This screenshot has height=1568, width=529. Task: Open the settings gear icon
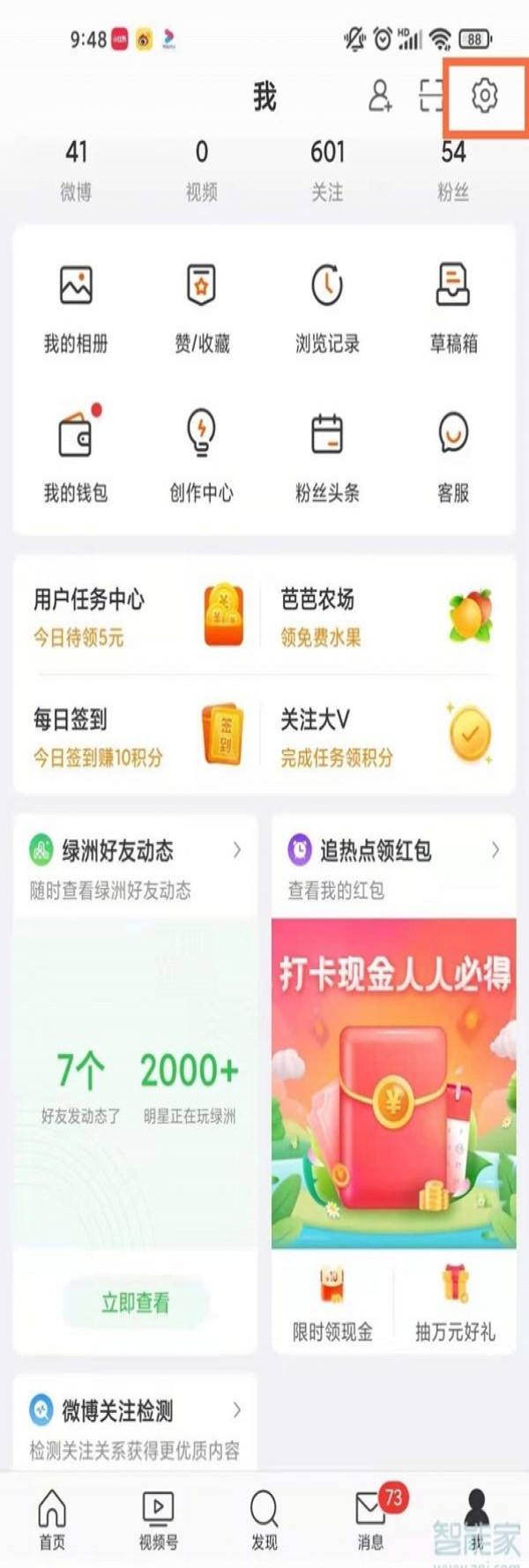(x=484, y=95)
